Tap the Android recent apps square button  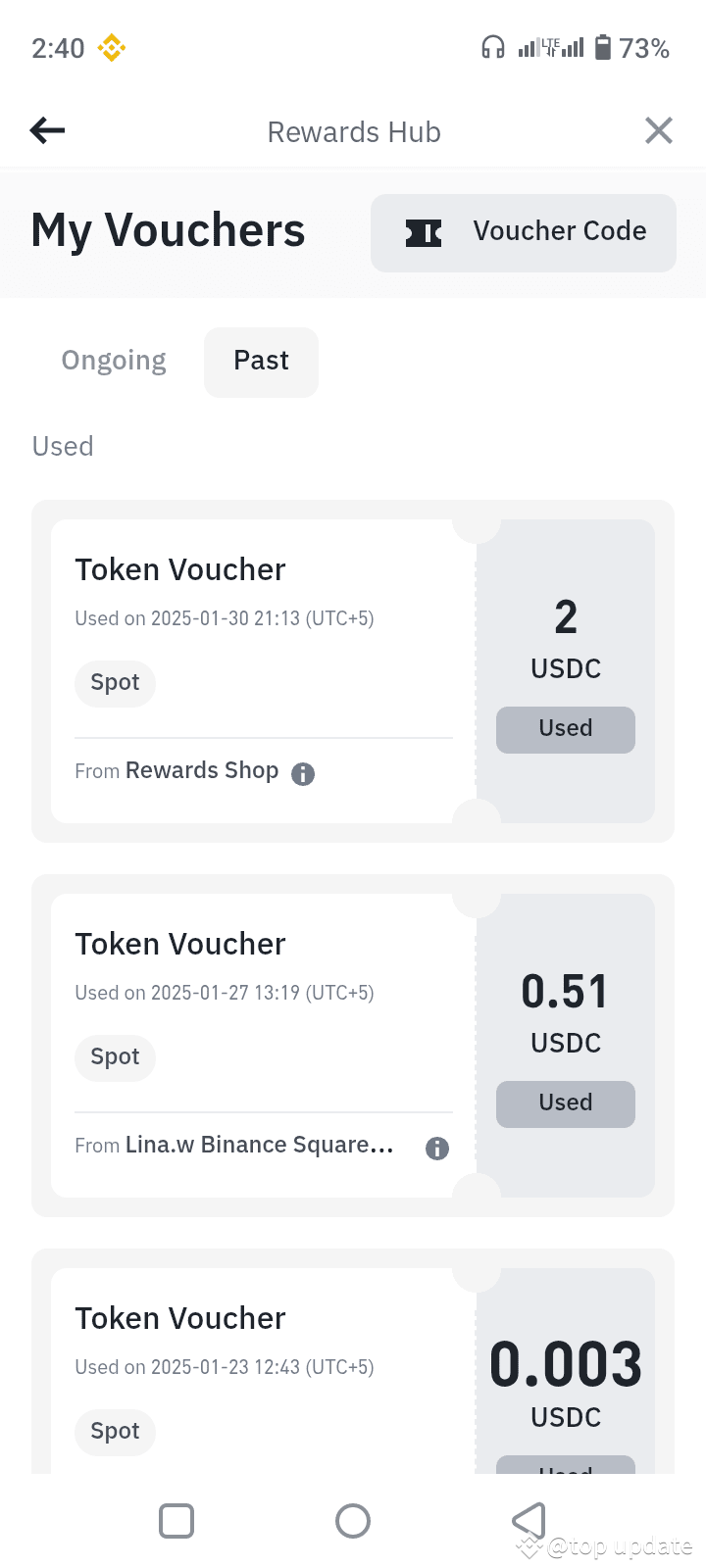[x=176, y=1521]
